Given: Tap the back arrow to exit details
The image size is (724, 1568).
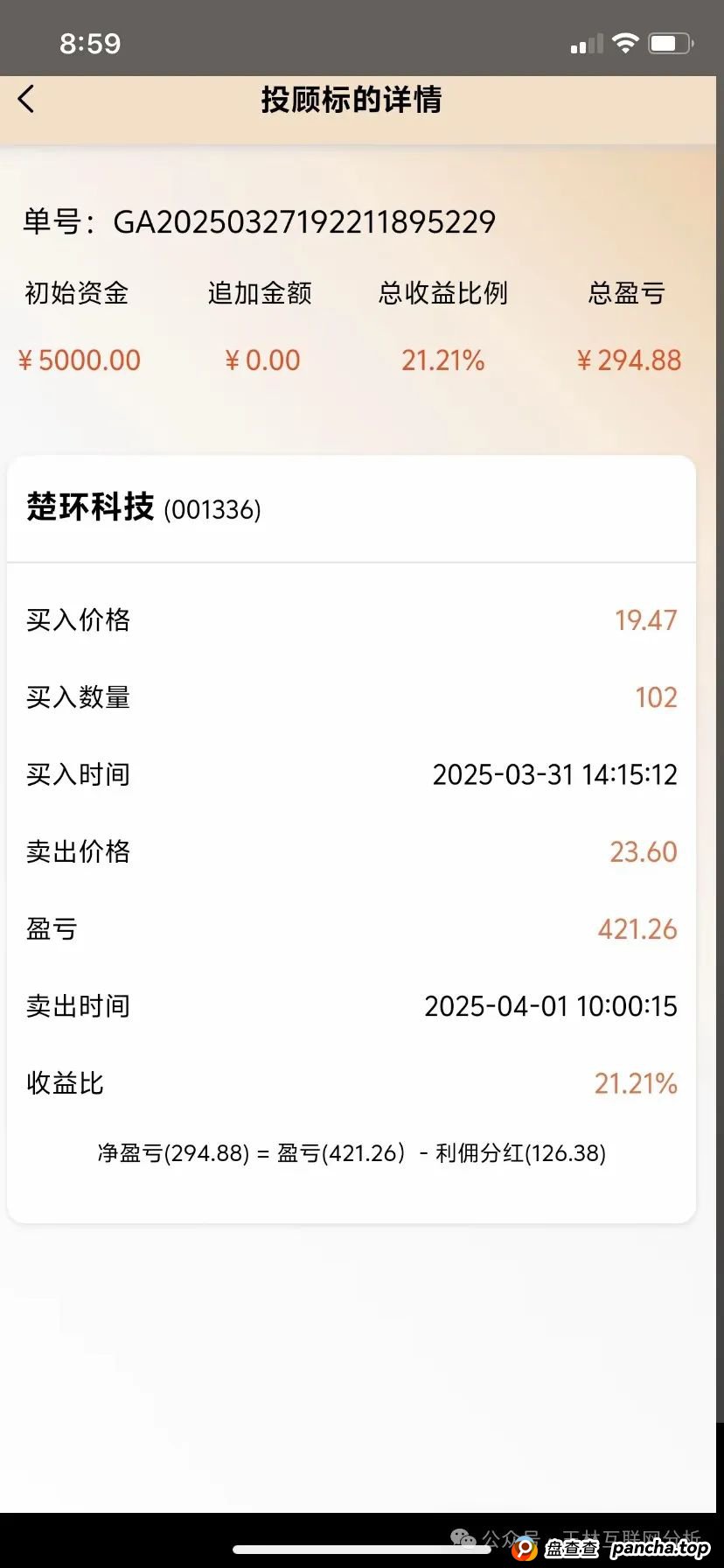Looking at the screenshot, I should pos(27,99).
